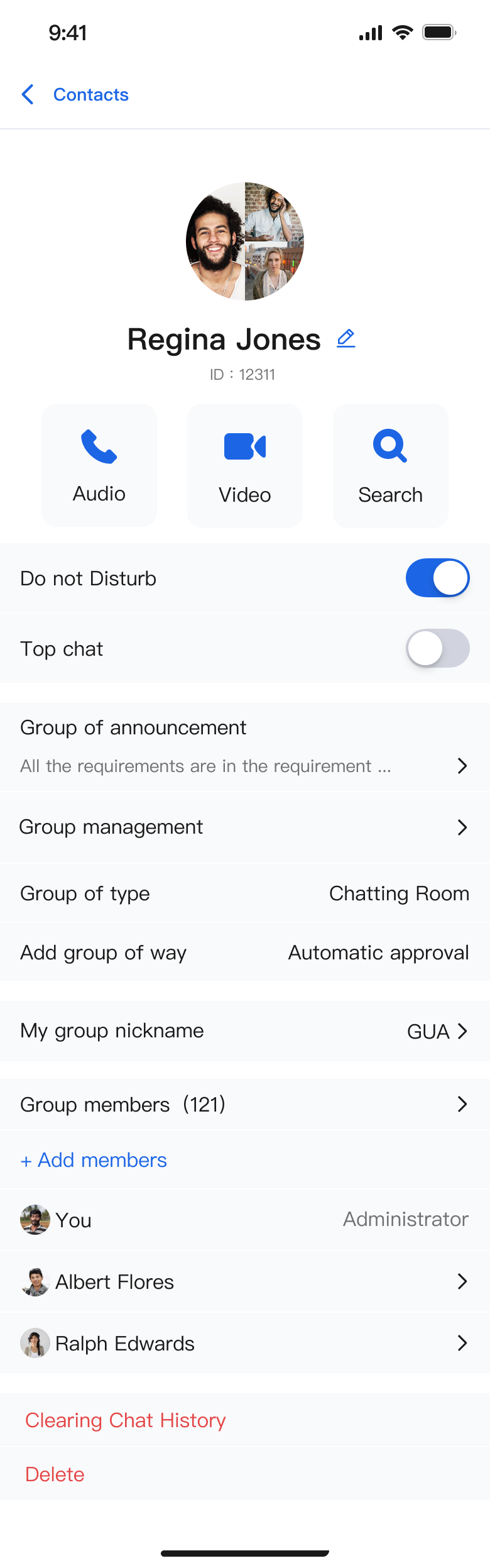The image size is (490, 1568).
Task: Add members to the group
Action: coord(94,1160)
